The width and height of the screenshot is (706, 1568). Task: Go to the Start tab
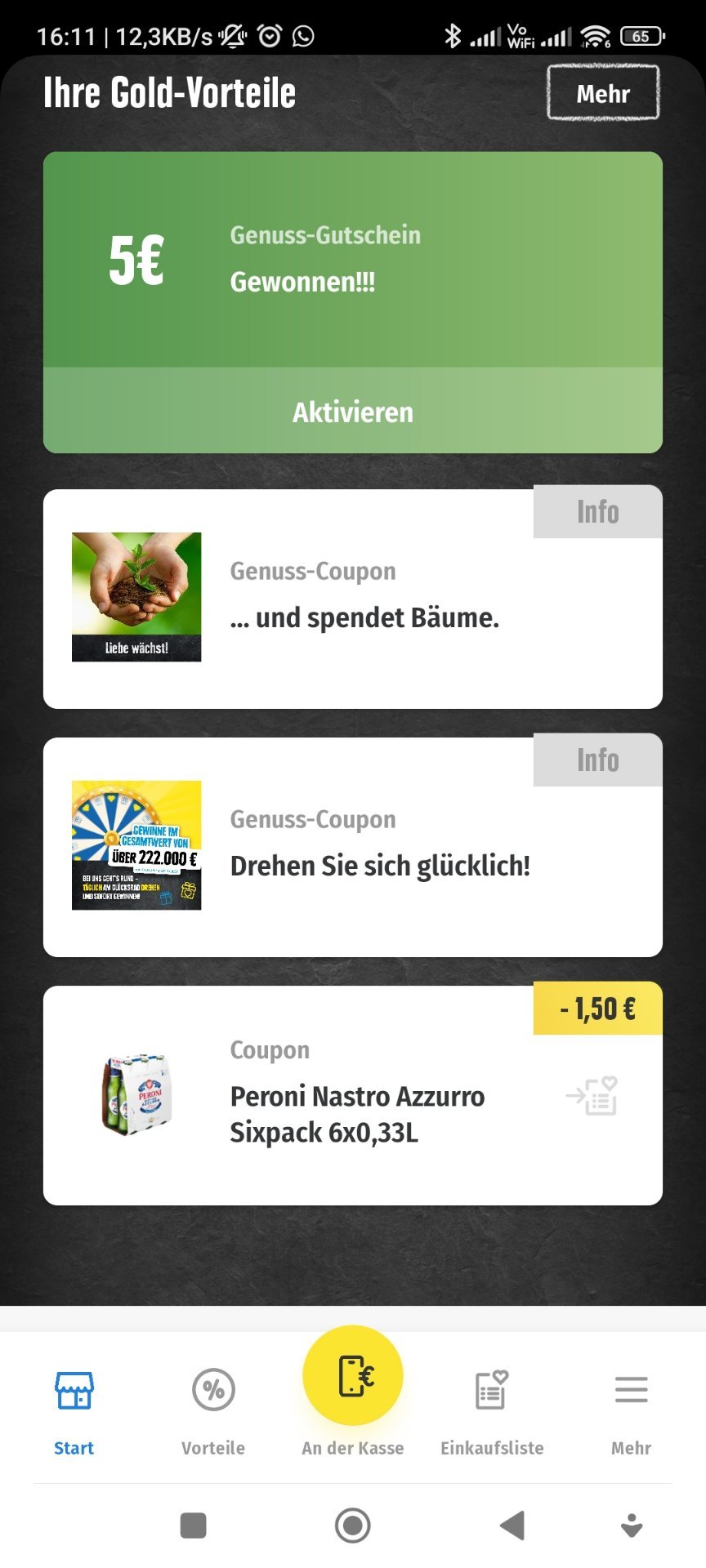coord(74,1413)
